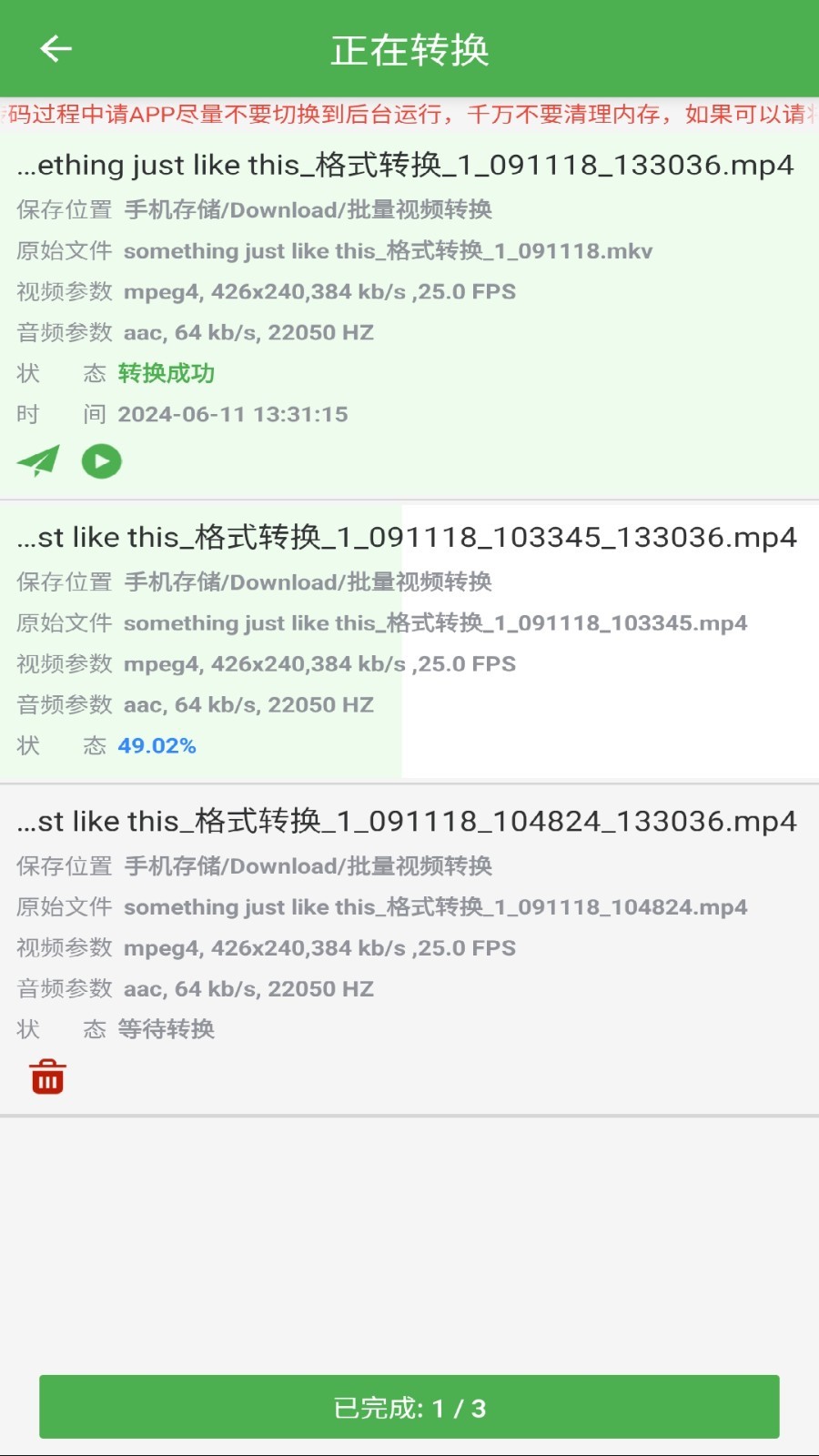The height and width of the screenshot is (1456, 819).
Task: Open the 等待转换 pending task entry
Action: tap(407, 820)
